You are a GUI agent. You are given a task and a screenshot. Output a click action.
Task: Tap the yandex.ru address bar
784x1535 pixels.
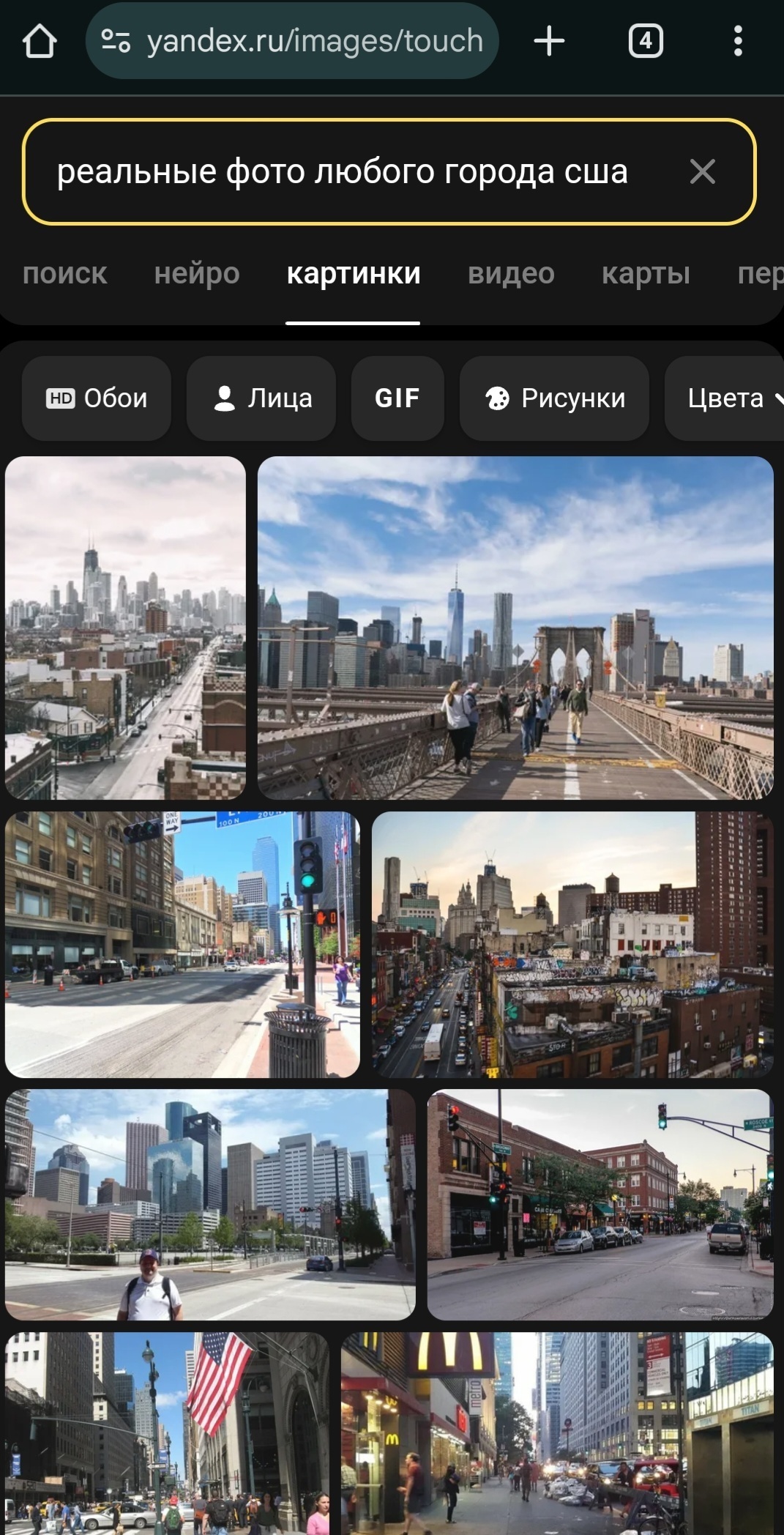tap(293, 41)
